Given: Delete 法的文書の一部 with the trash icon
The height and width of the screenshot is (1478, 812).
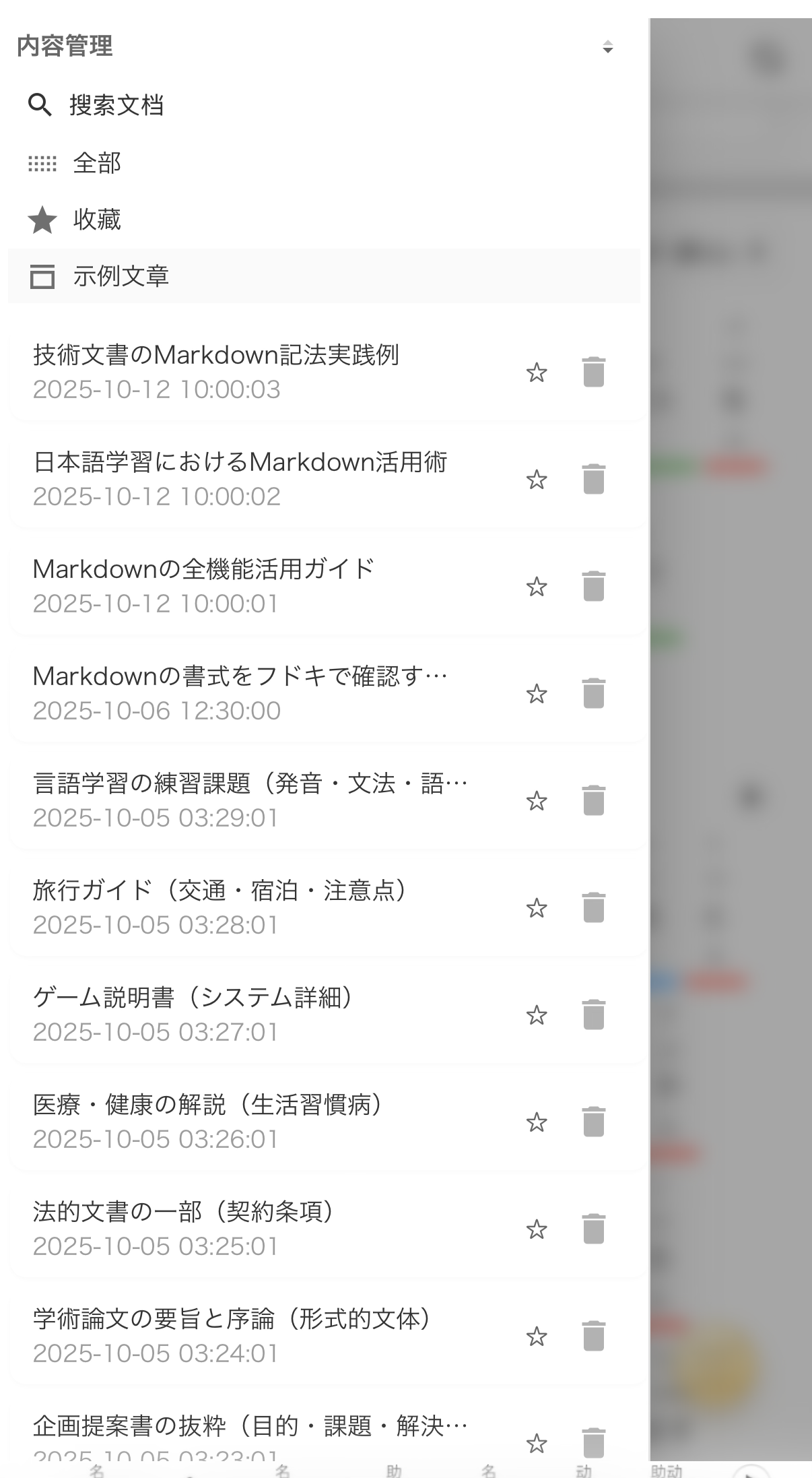Looking at the screenshot, I should pos(593,1228).
